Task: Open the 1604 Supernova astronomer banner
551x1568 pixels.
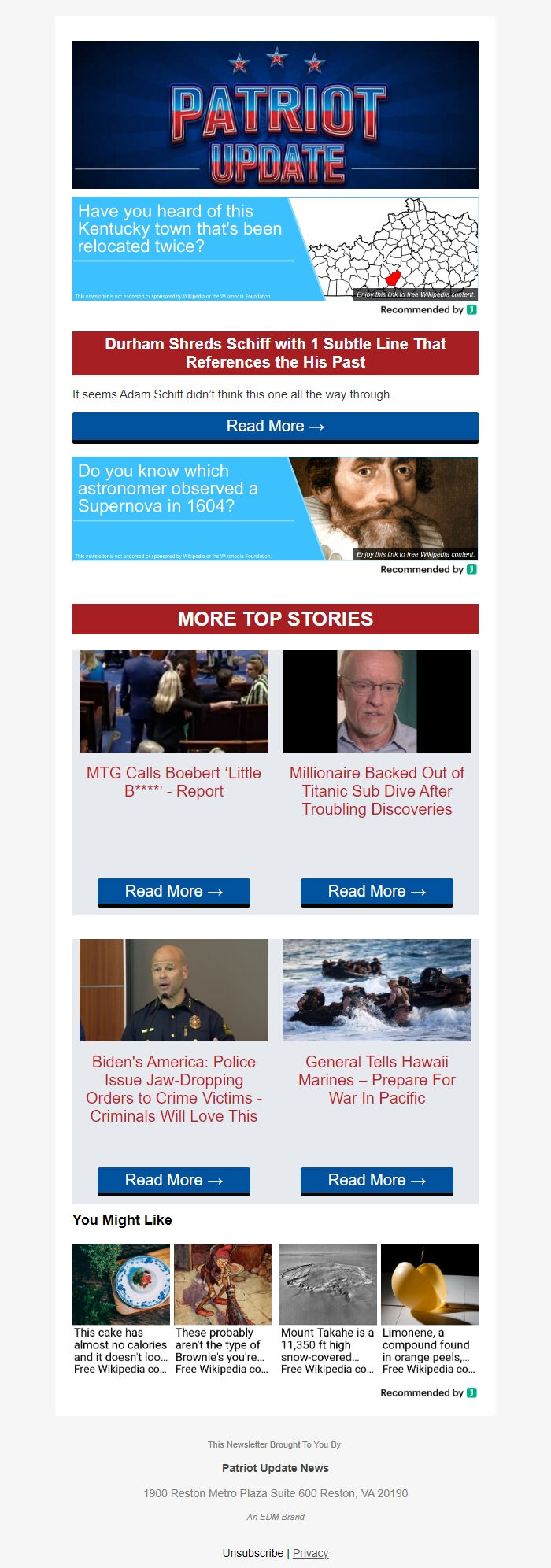Action: pyautogui.click(x=275, y=508)
